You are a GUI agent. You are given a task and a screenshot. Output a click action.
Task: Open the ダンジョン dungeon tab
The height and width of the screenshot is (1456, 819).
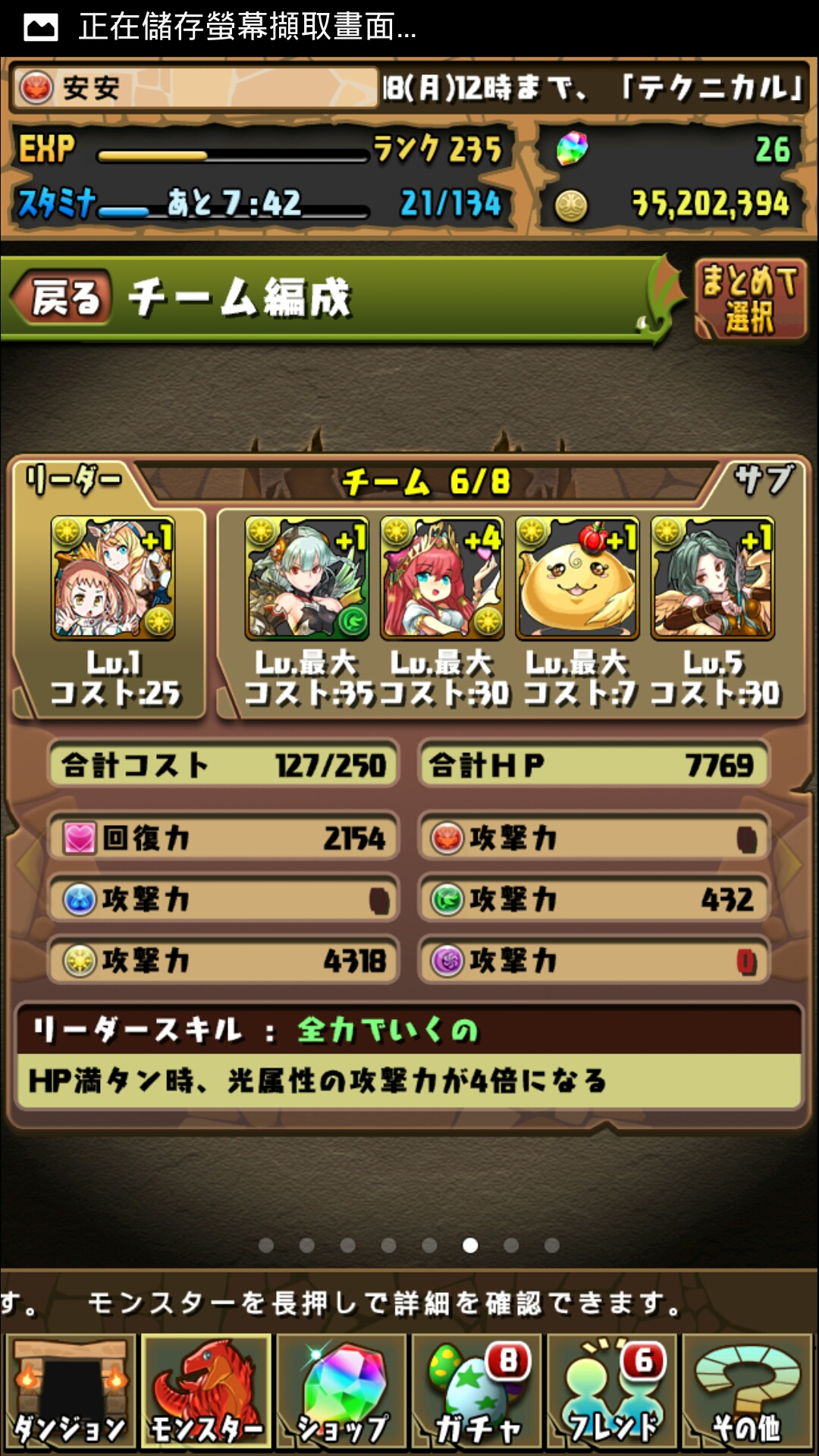(x=71, y=1392)
